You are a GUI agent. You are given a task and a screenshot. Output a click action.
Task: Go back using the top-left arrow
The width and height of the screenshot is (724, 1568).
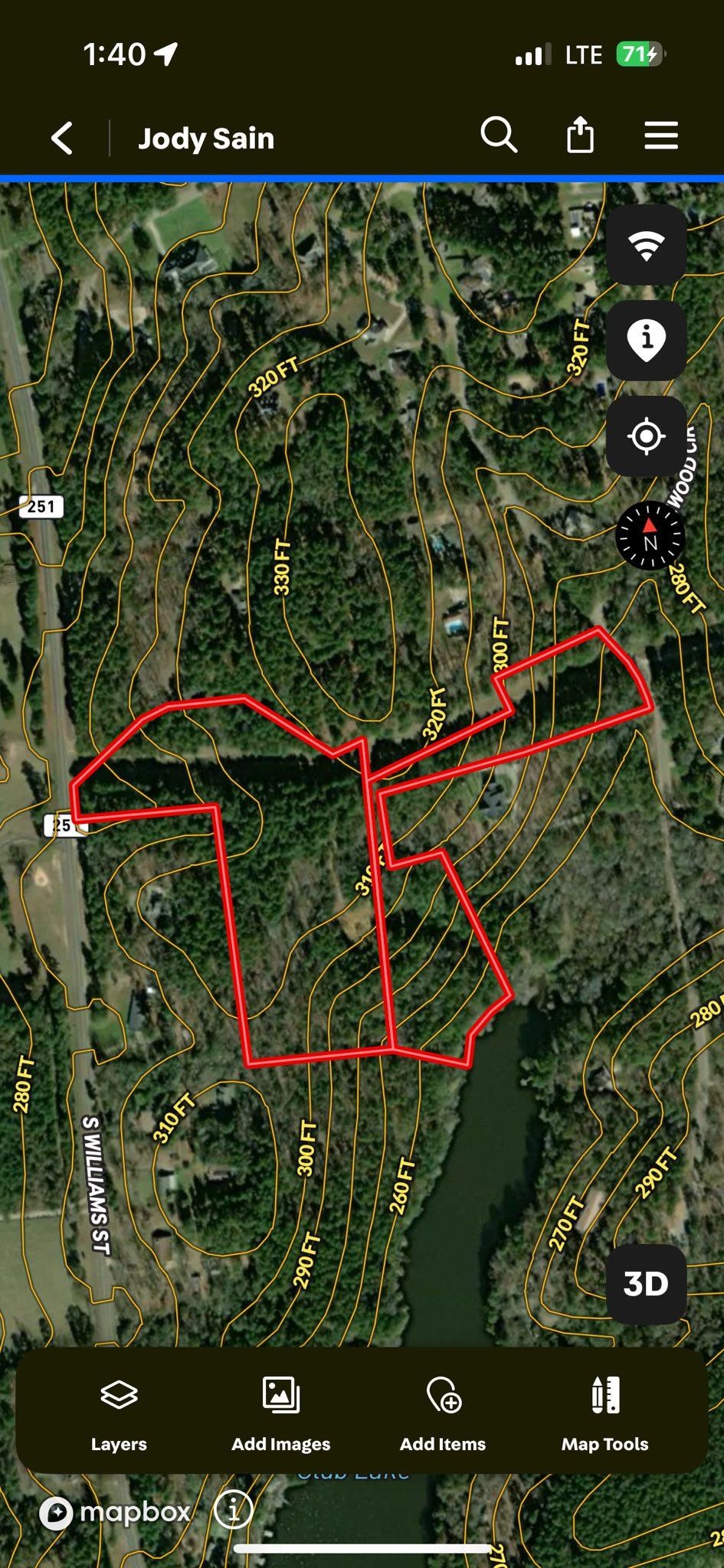pyautogui.click(x=62, y=139)
